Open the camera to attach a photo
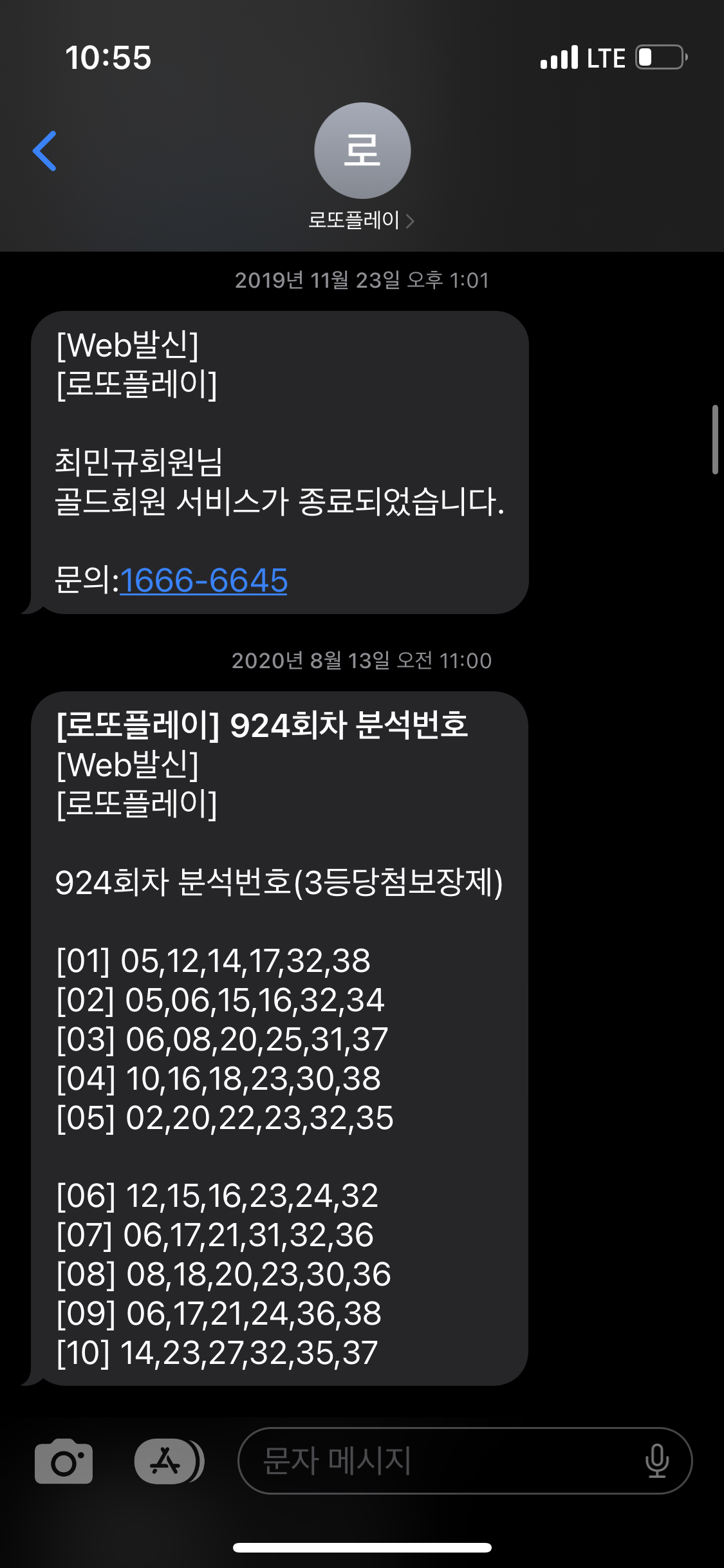The height and width of the screenshot is (1568, 724). (64, 1461)
